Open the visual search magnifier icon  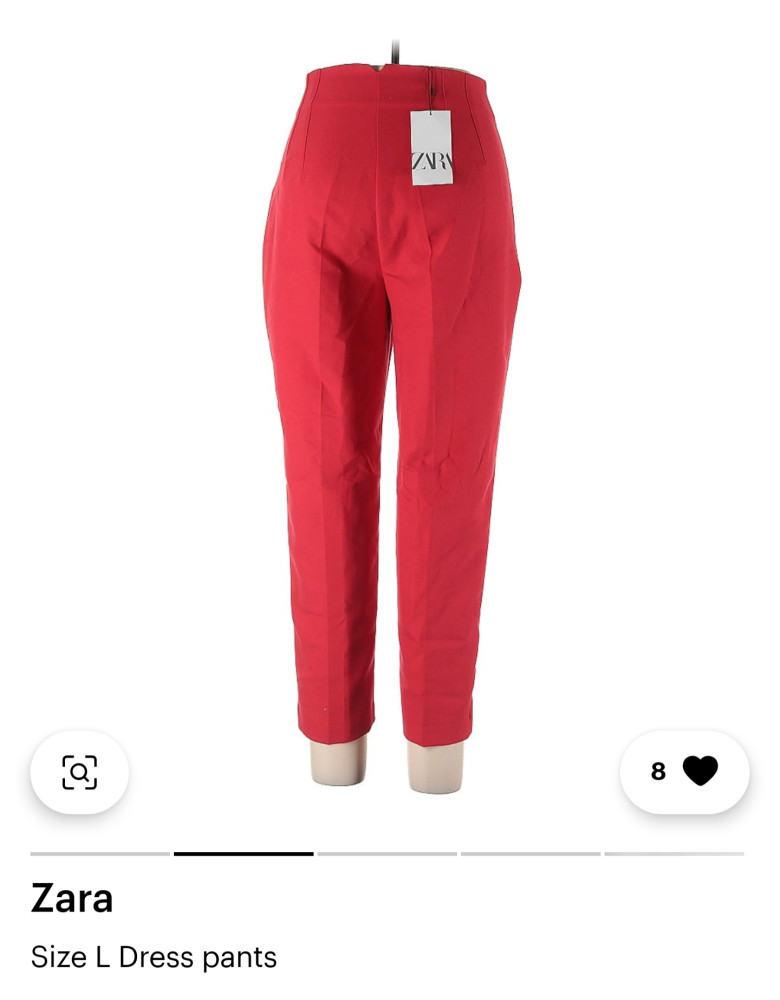click(x=80, y=772)
